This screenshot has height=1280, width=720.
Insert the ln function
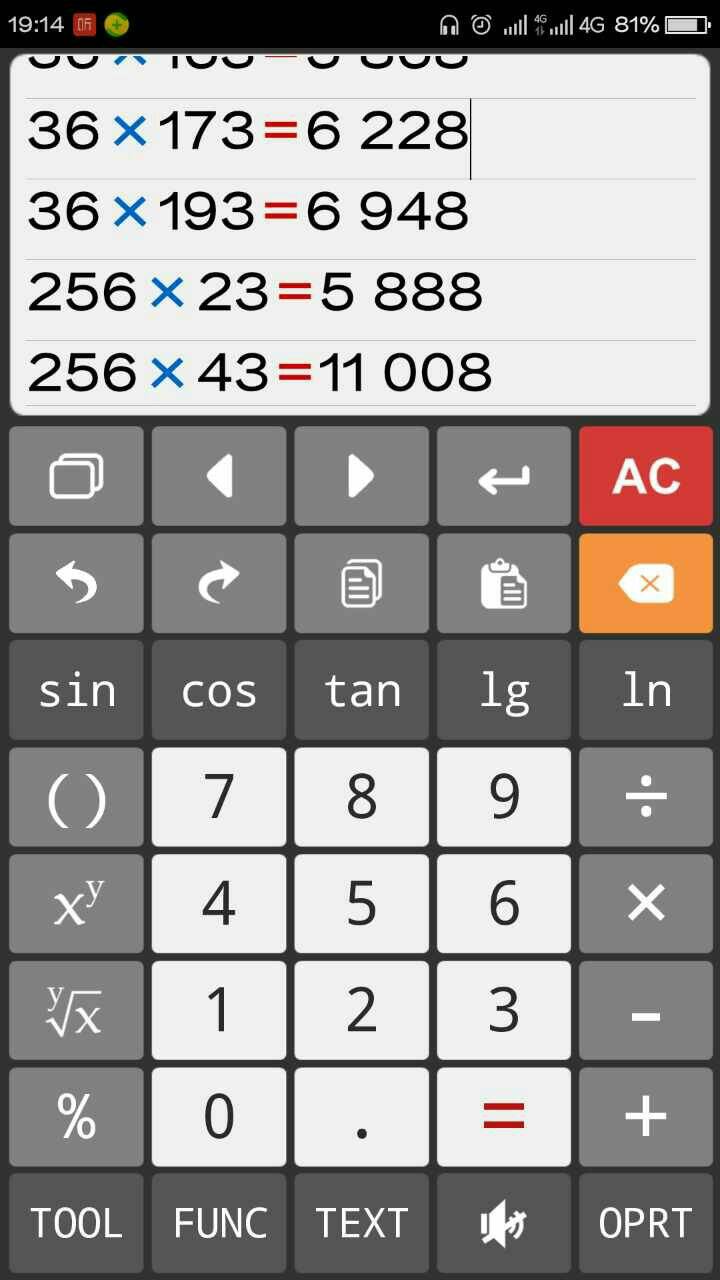coord(646,690)
